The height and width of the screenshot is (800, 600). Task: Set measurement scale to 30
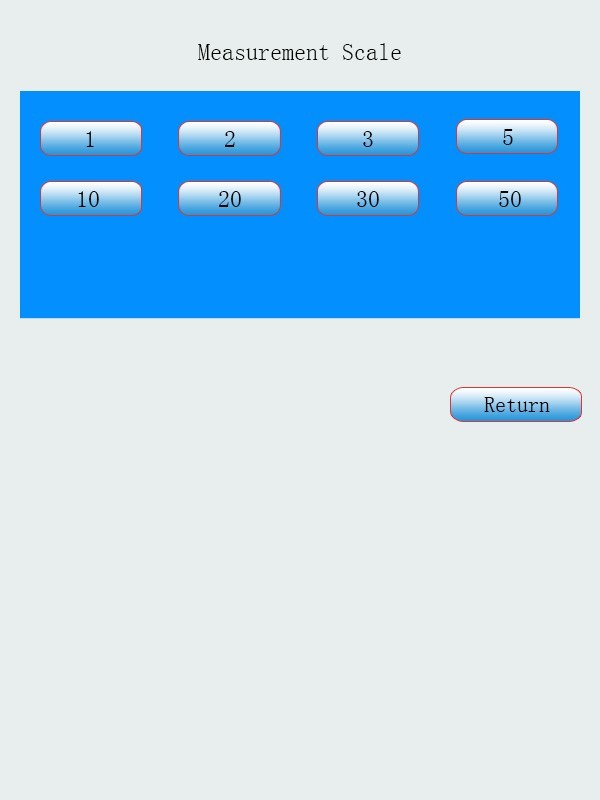368,199
